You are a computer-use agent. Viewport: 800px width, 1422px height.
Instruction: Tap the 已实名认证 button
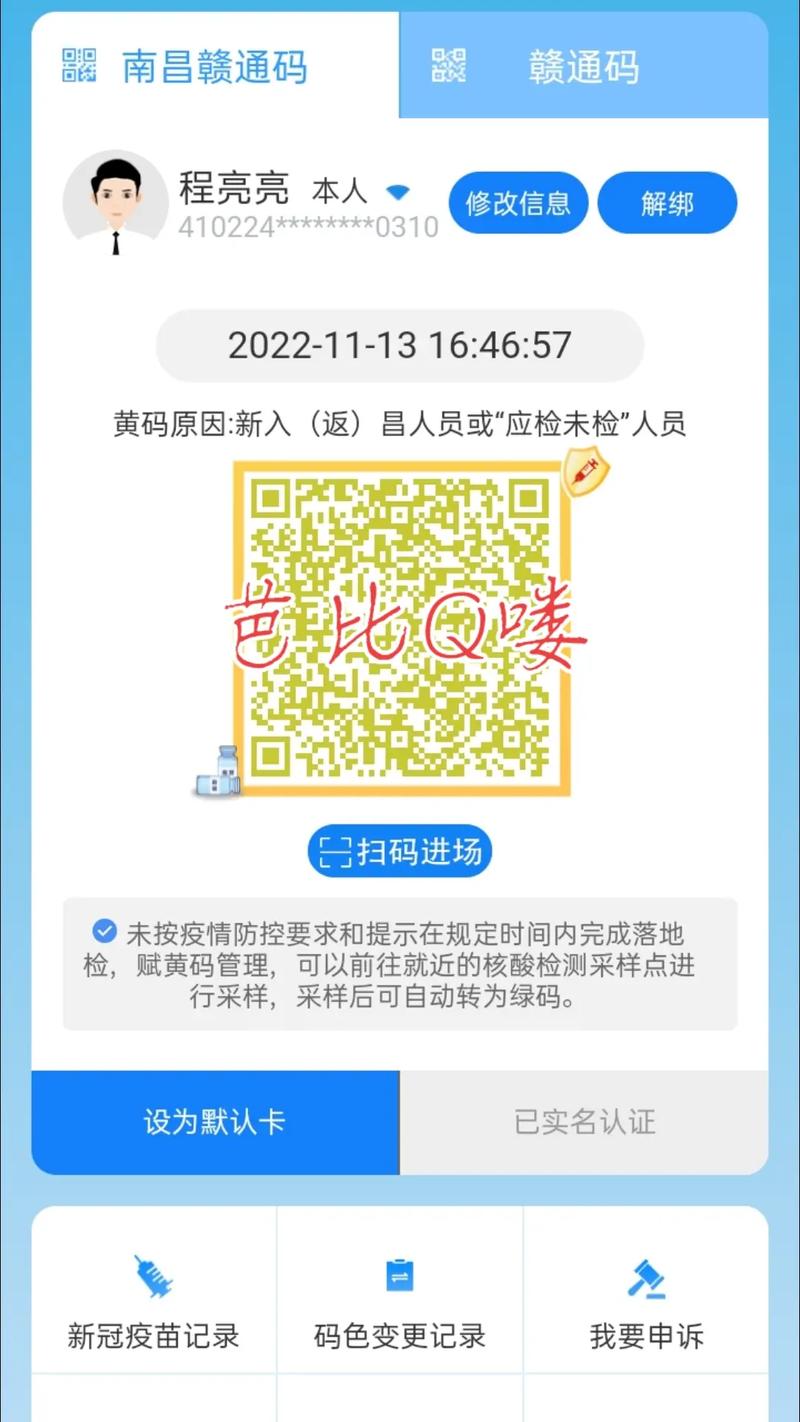coord(585,1122)
